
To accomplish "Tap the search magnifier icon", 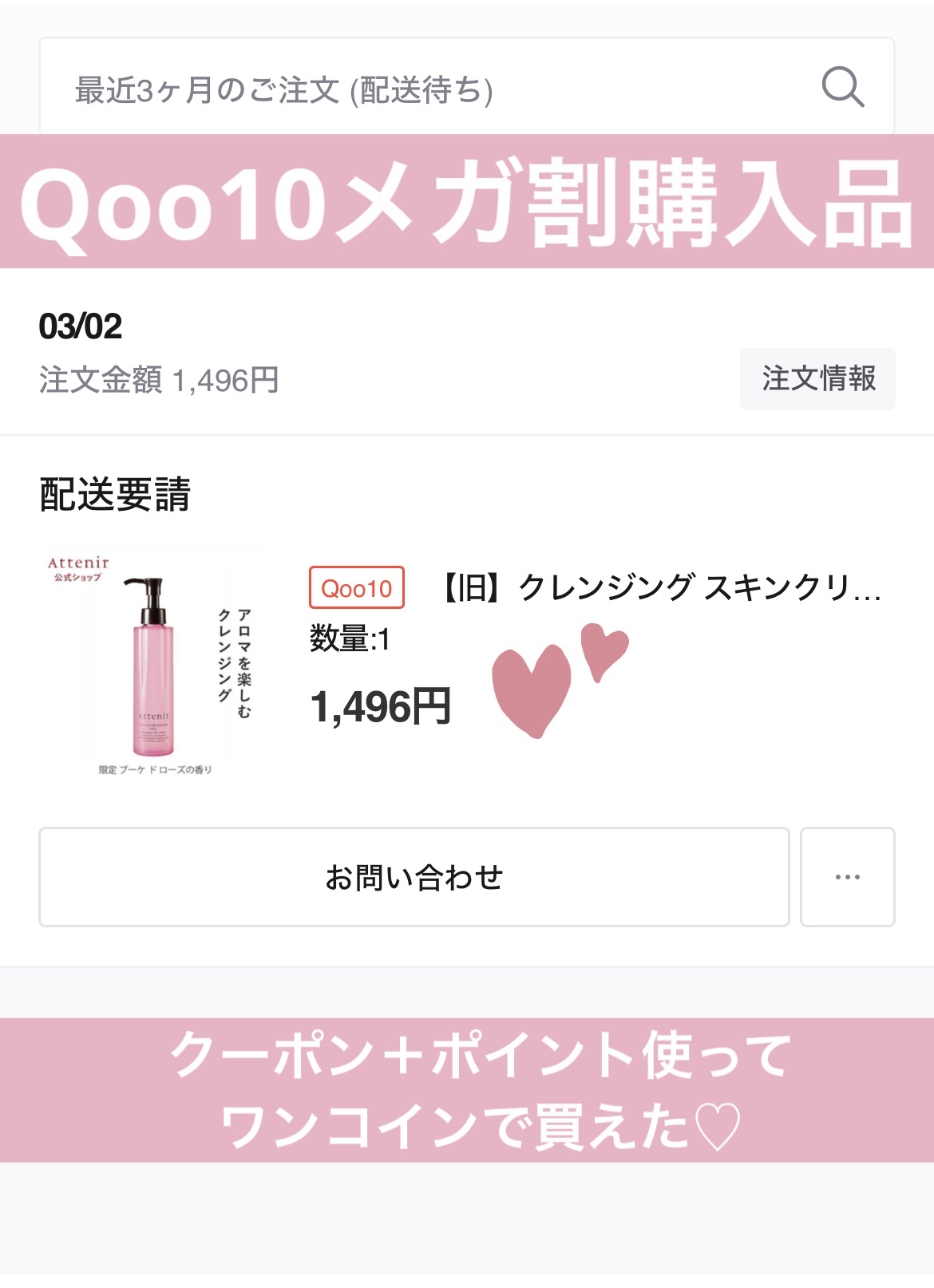I will coord(842,87).
